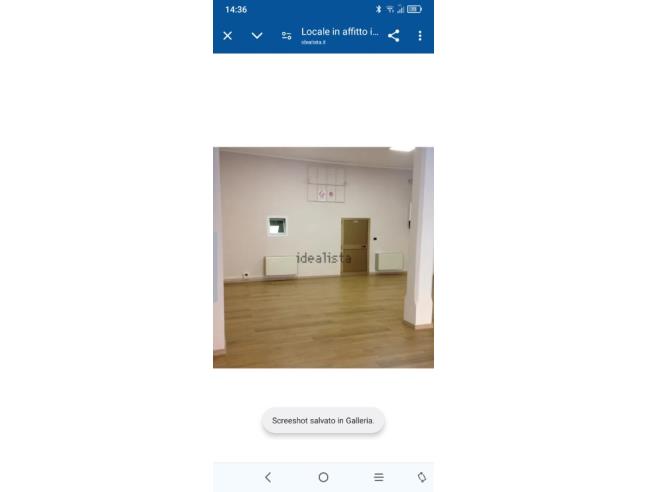Close the custom tab with the X
This screenshot has height=492, width=648.
227,35
